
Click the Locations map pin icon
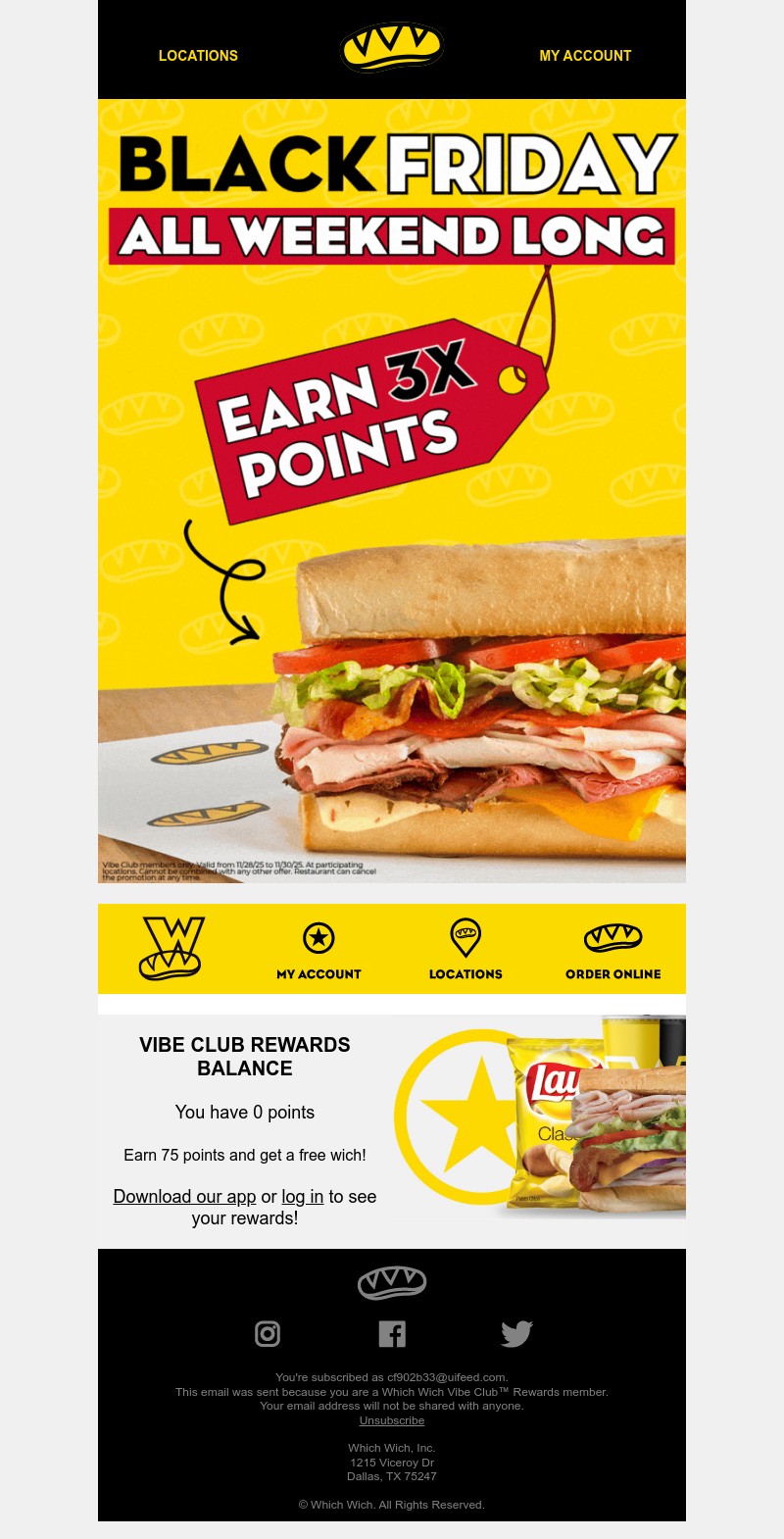pyautogui.click(x=465, y=939)
